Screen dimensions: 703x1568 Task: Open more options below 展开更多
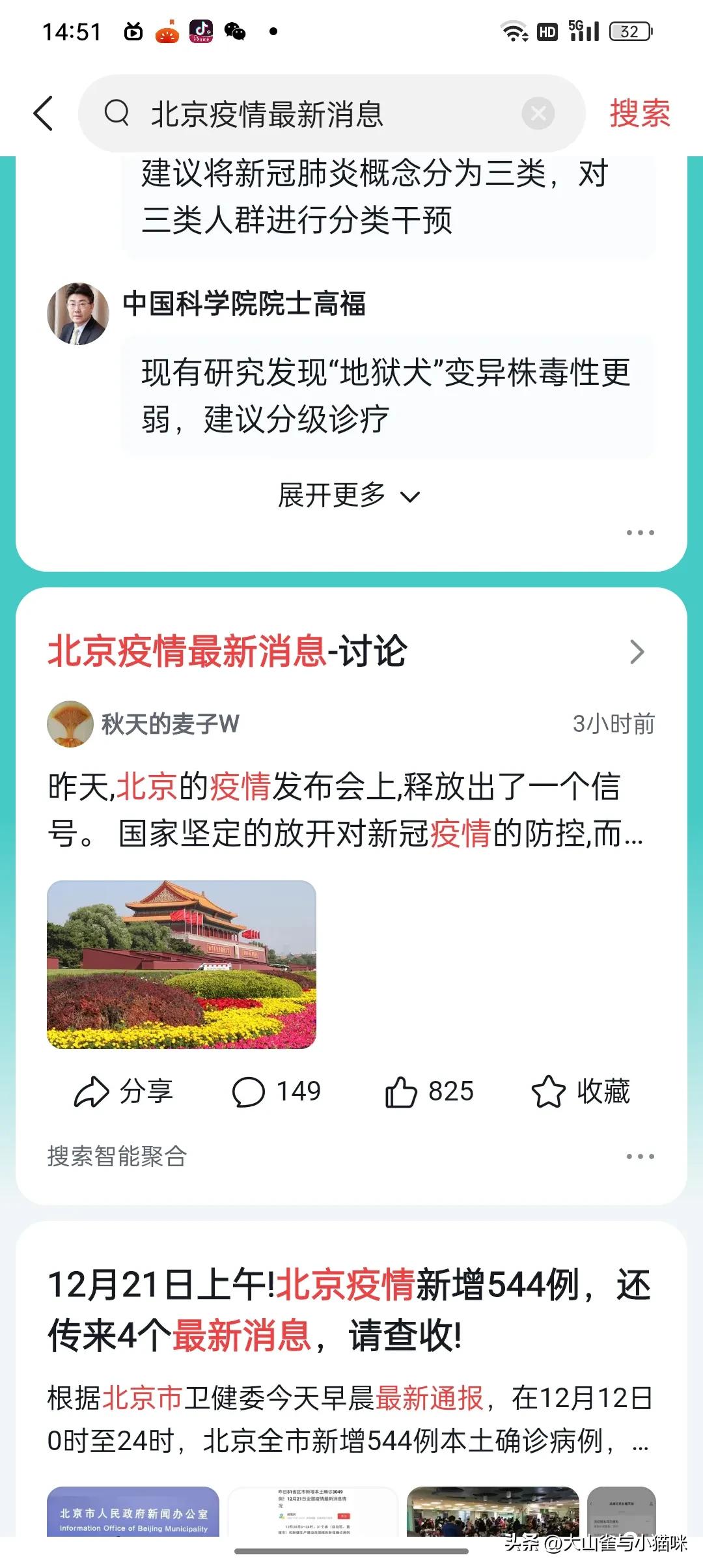tap(640, 533)
